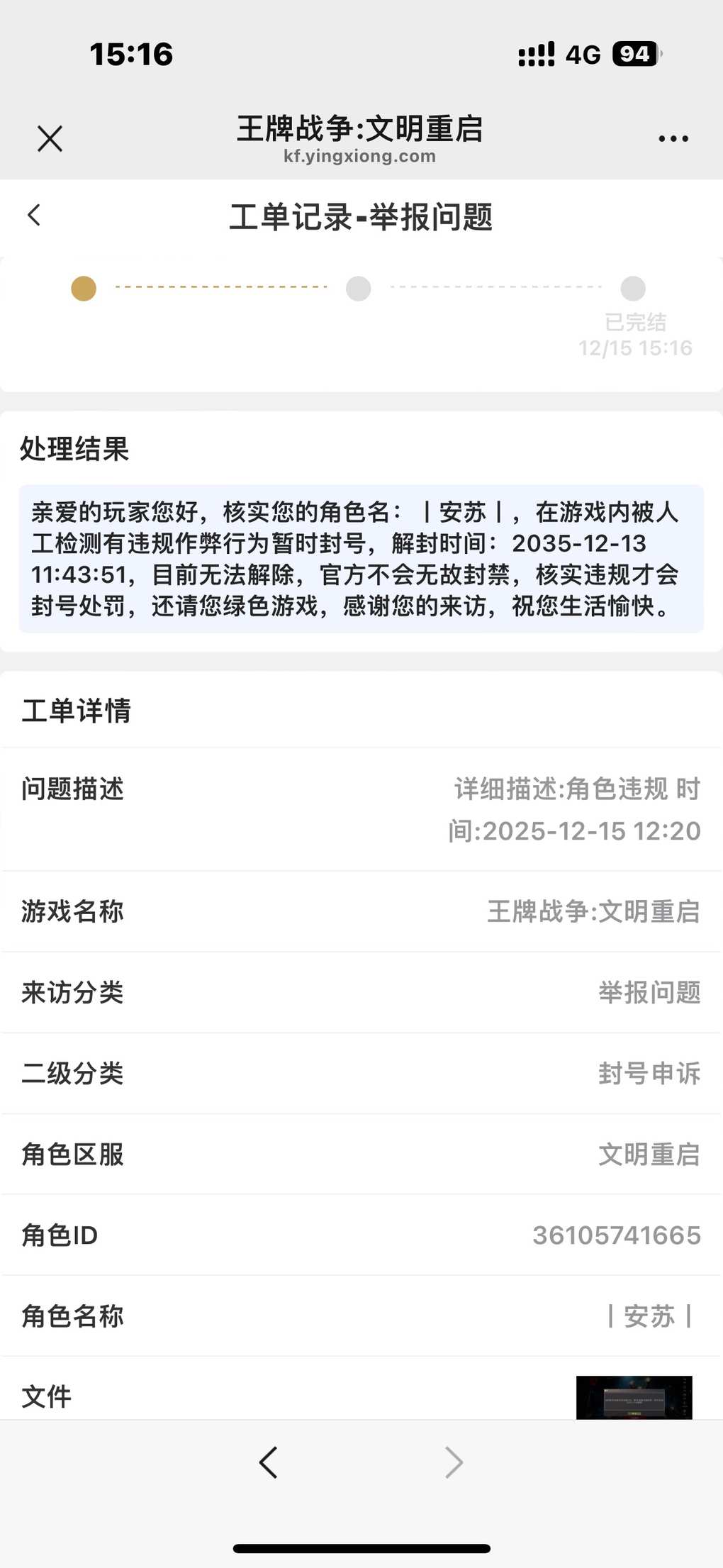
Task: Close the in-app browser window
Action: click(x=50, y=138)
